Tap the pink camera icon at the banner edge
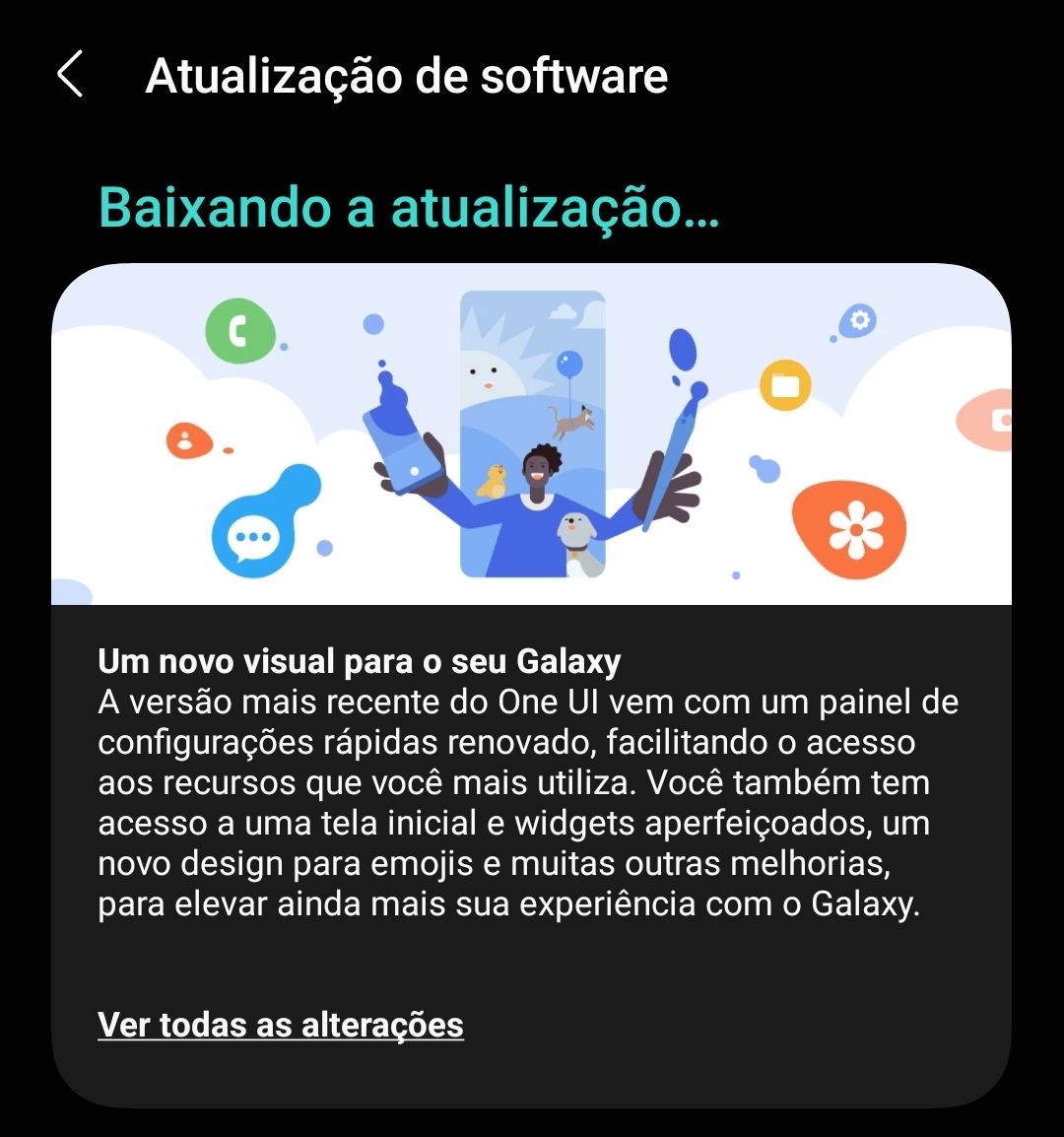The height and width of the screenshot is (1137, 1064). click(988, 419)
